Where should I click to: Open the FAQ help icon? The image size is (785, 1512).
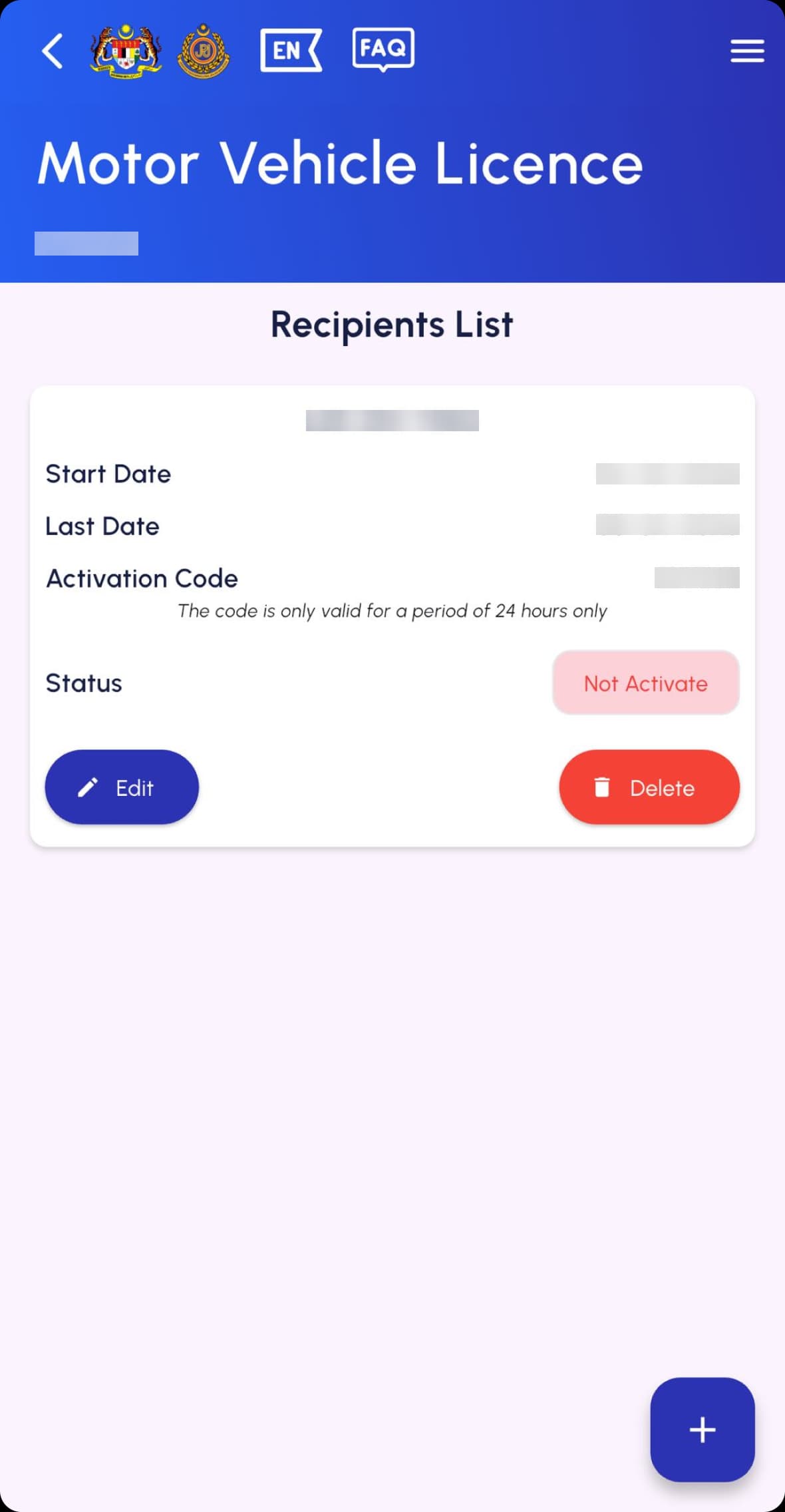(x=383, y=49)
